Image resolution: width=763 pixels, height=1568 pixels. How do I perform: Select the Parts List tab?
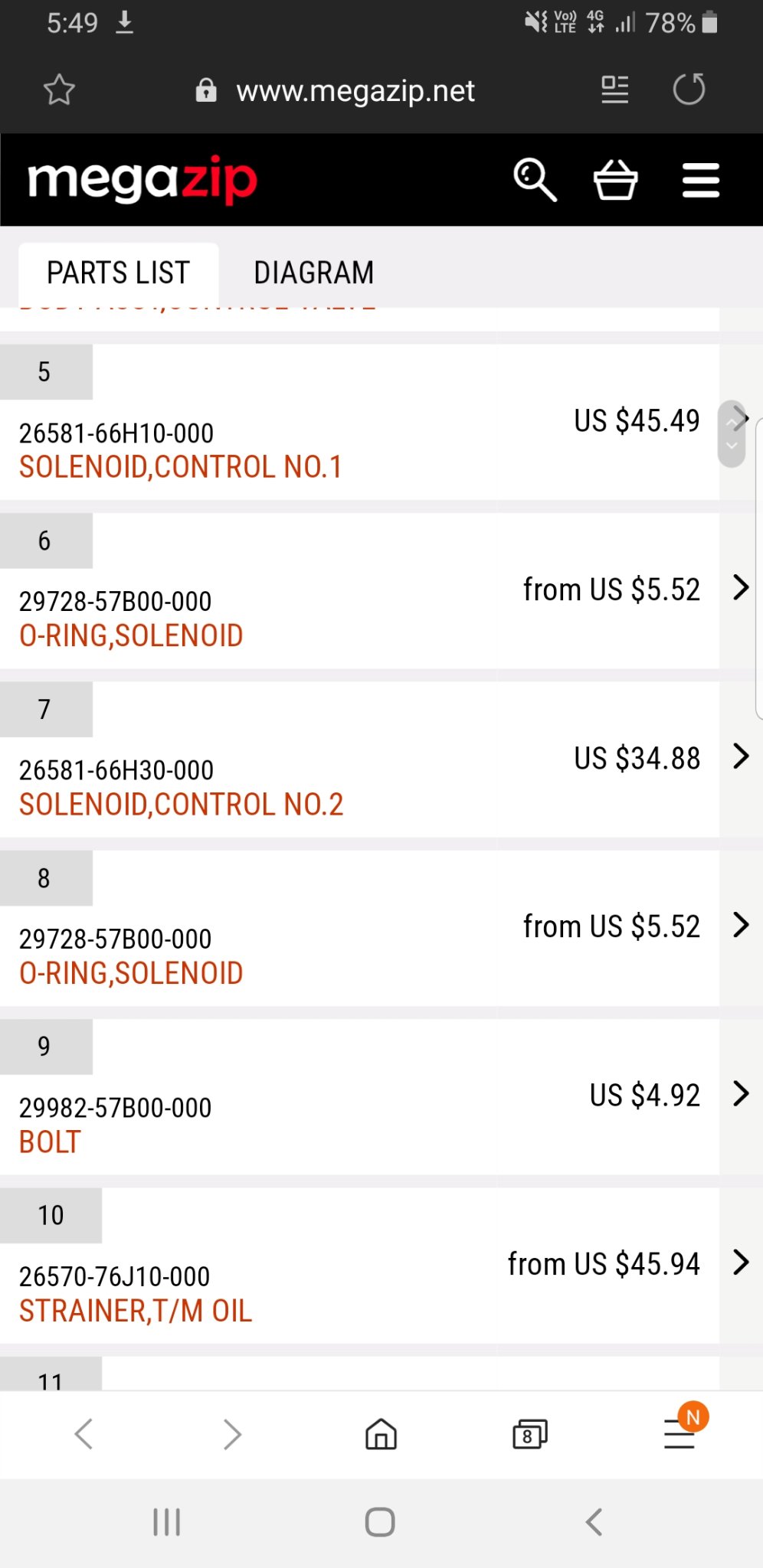pyautogui.click(x=118, y=273)
